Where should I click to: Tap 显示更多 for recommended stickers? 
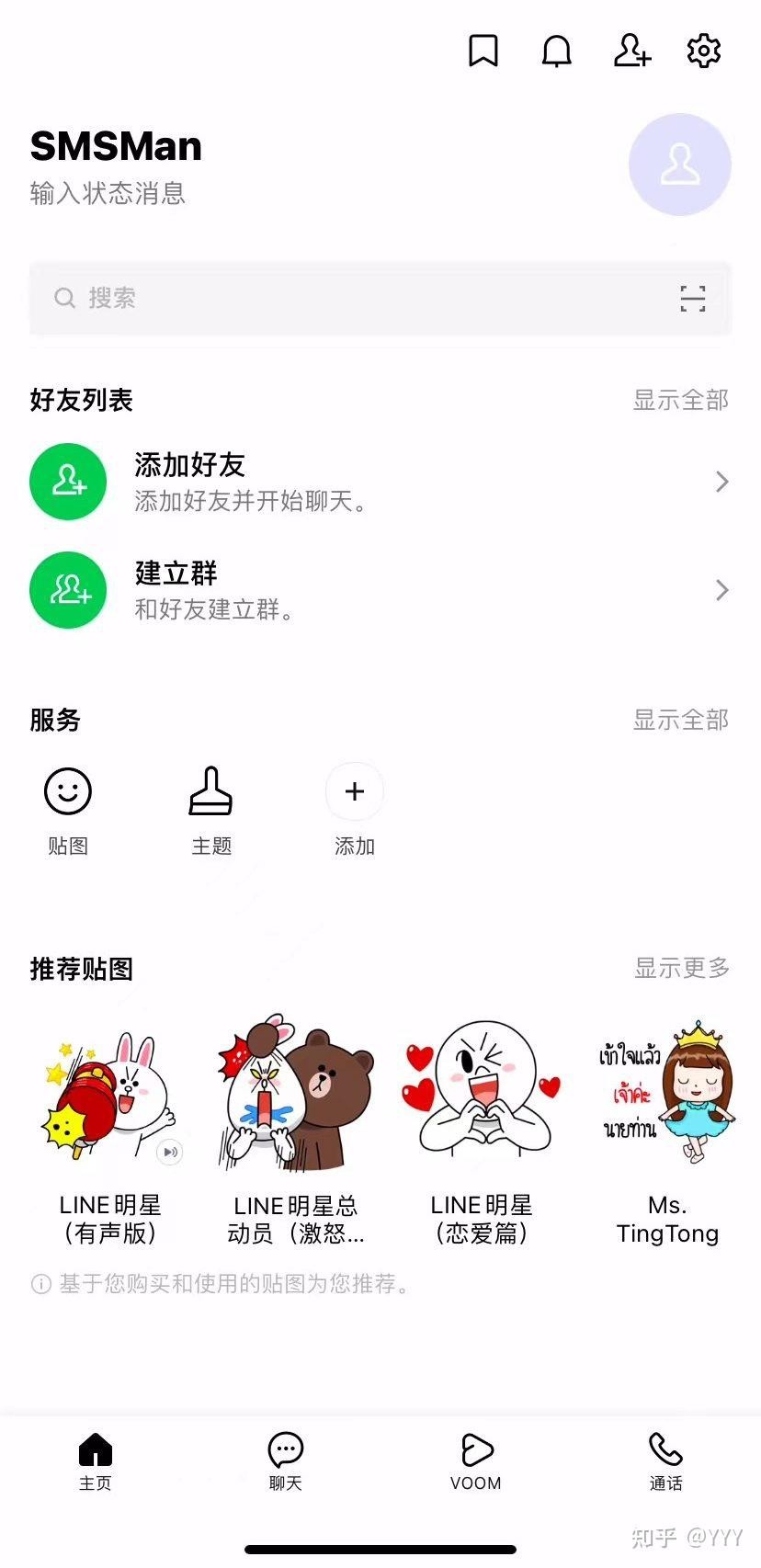(682, 968)
